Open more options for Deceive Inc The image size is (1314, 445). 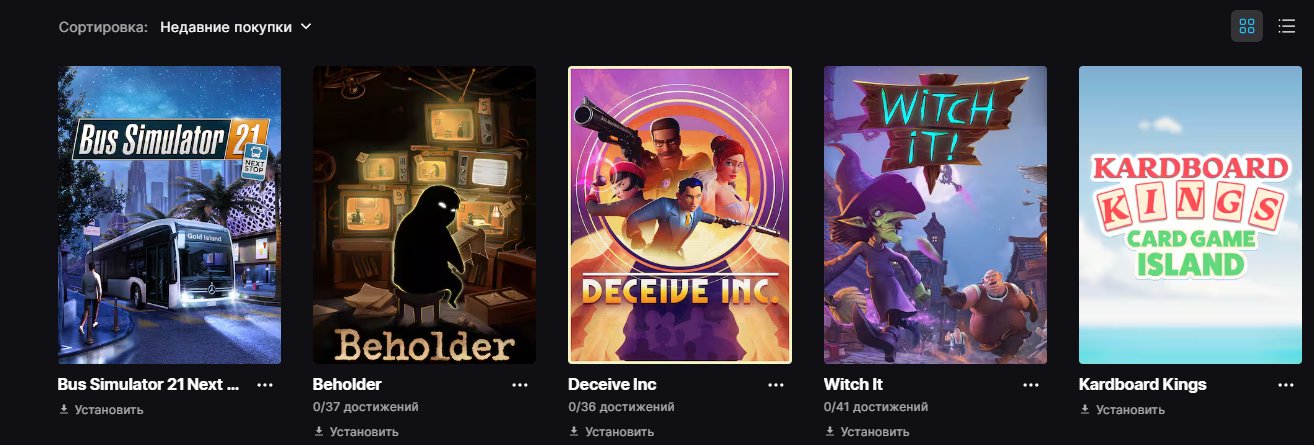point(776,384)
